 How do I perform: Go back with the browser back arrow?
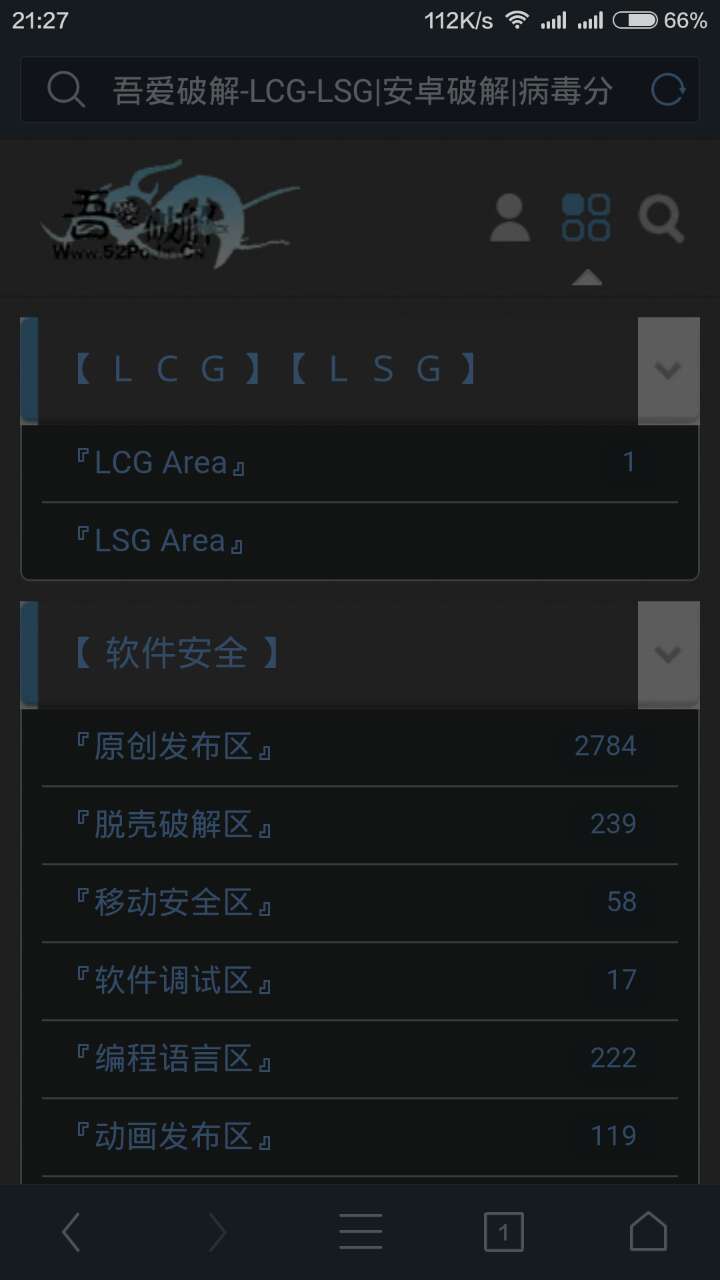click(x=71, y=1232)
